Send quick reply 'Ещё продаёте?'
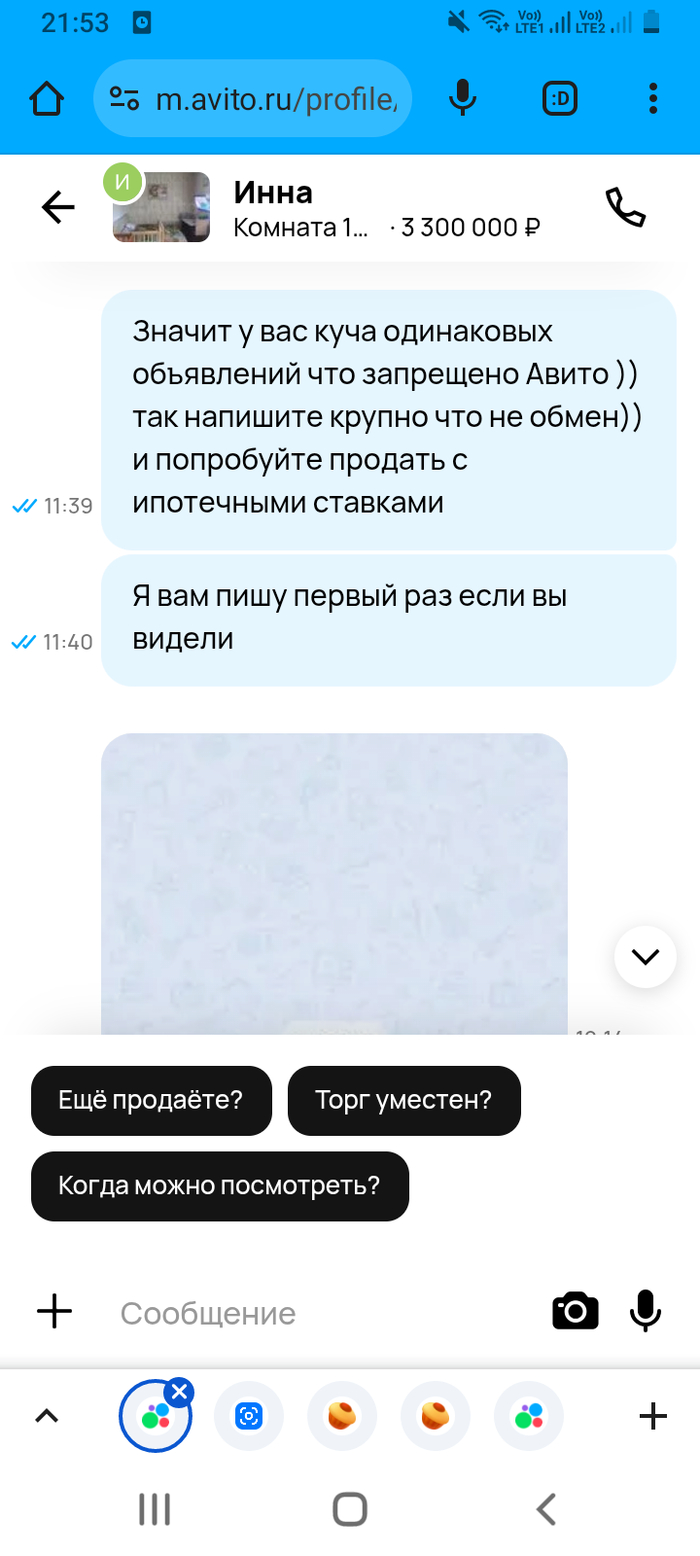This screenshot has height=1556, width=700. (151, 1100)
